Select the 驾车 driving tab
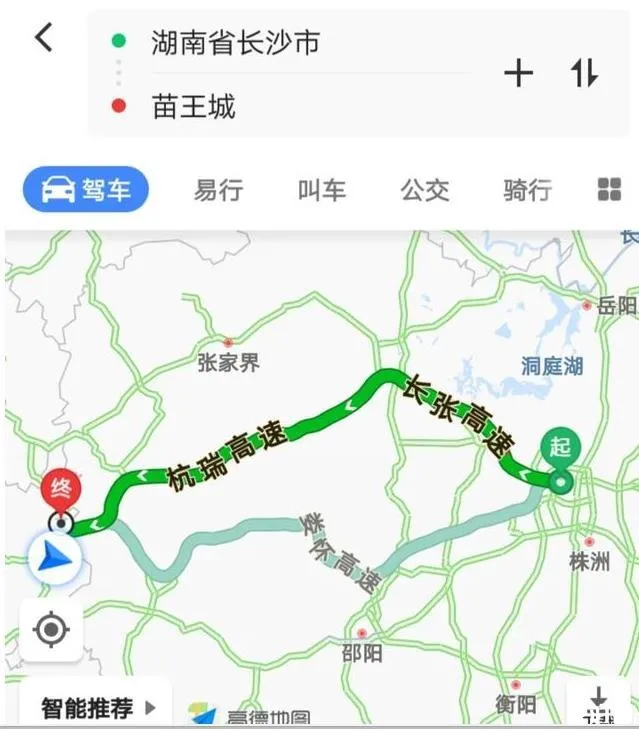 (x=86, y=189)
